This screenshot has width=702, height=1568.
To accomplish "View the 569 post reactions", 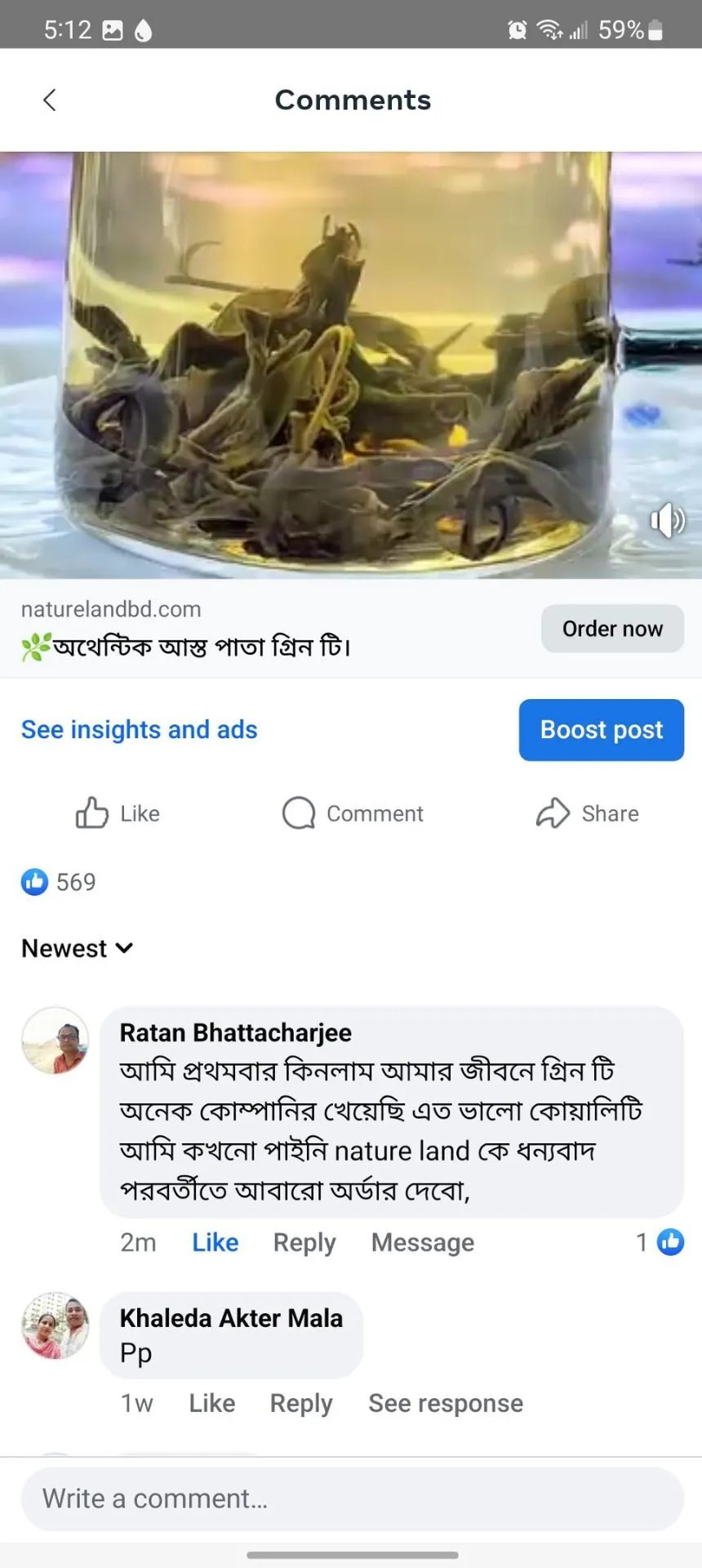I will pyautogui.click(x=59, y=882).
